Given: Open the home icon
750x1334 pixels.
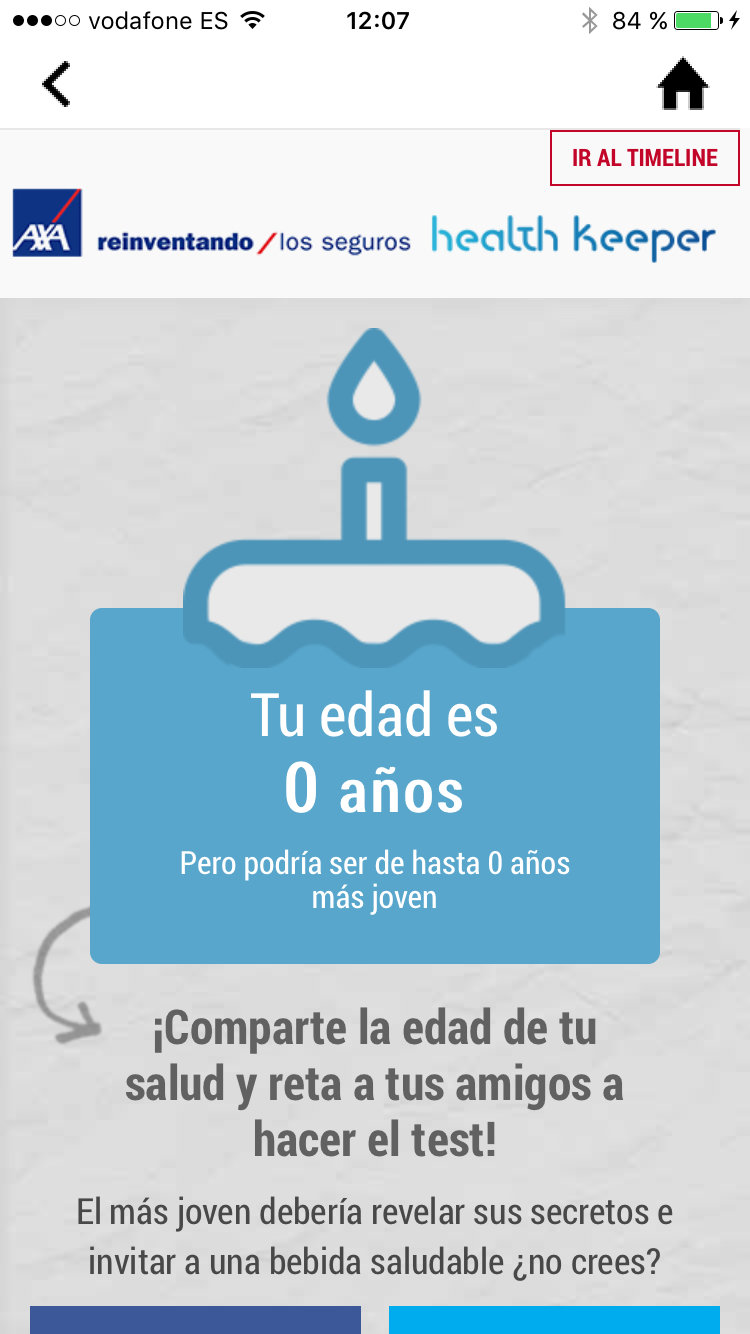Looking at the screenshot, I should 683,85.
